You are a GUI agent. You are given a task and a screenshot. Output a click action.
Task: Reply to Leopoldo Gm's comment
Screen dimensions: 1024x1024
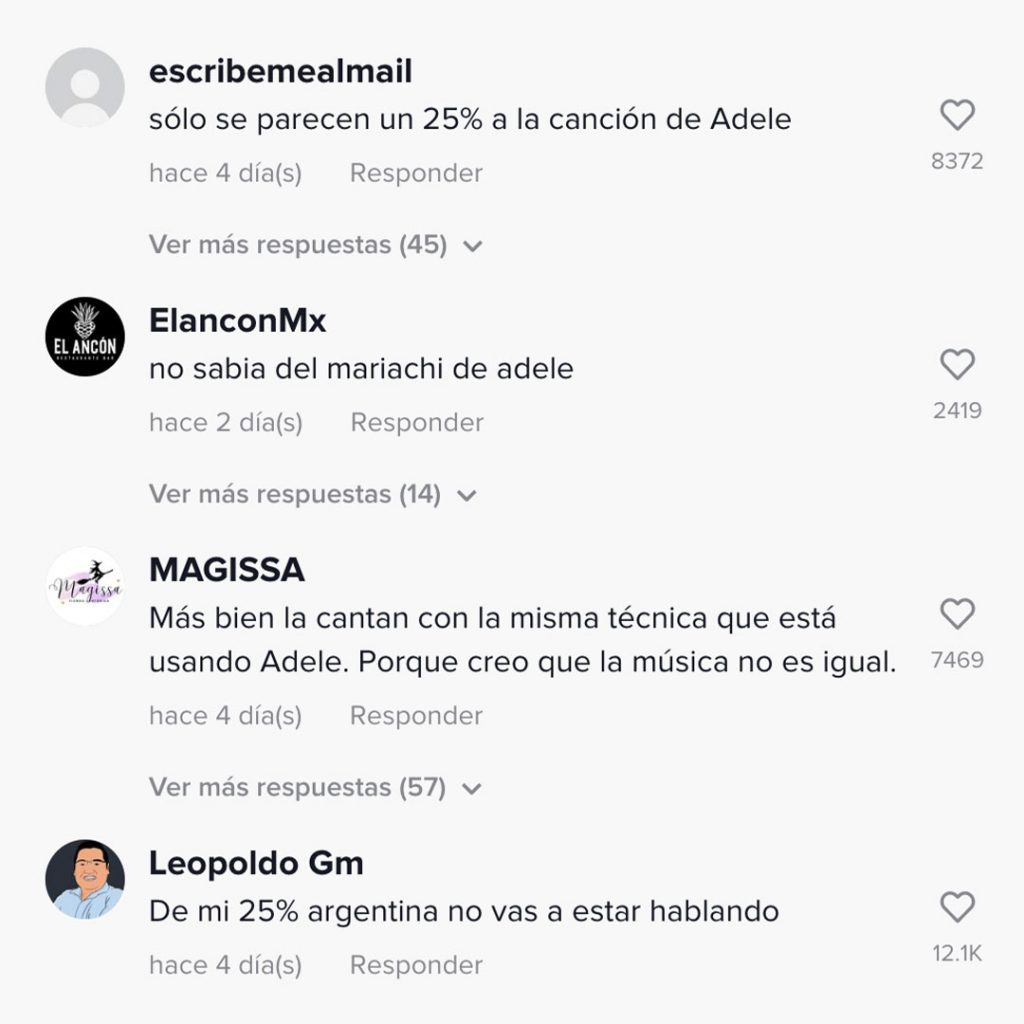(416, 965)
